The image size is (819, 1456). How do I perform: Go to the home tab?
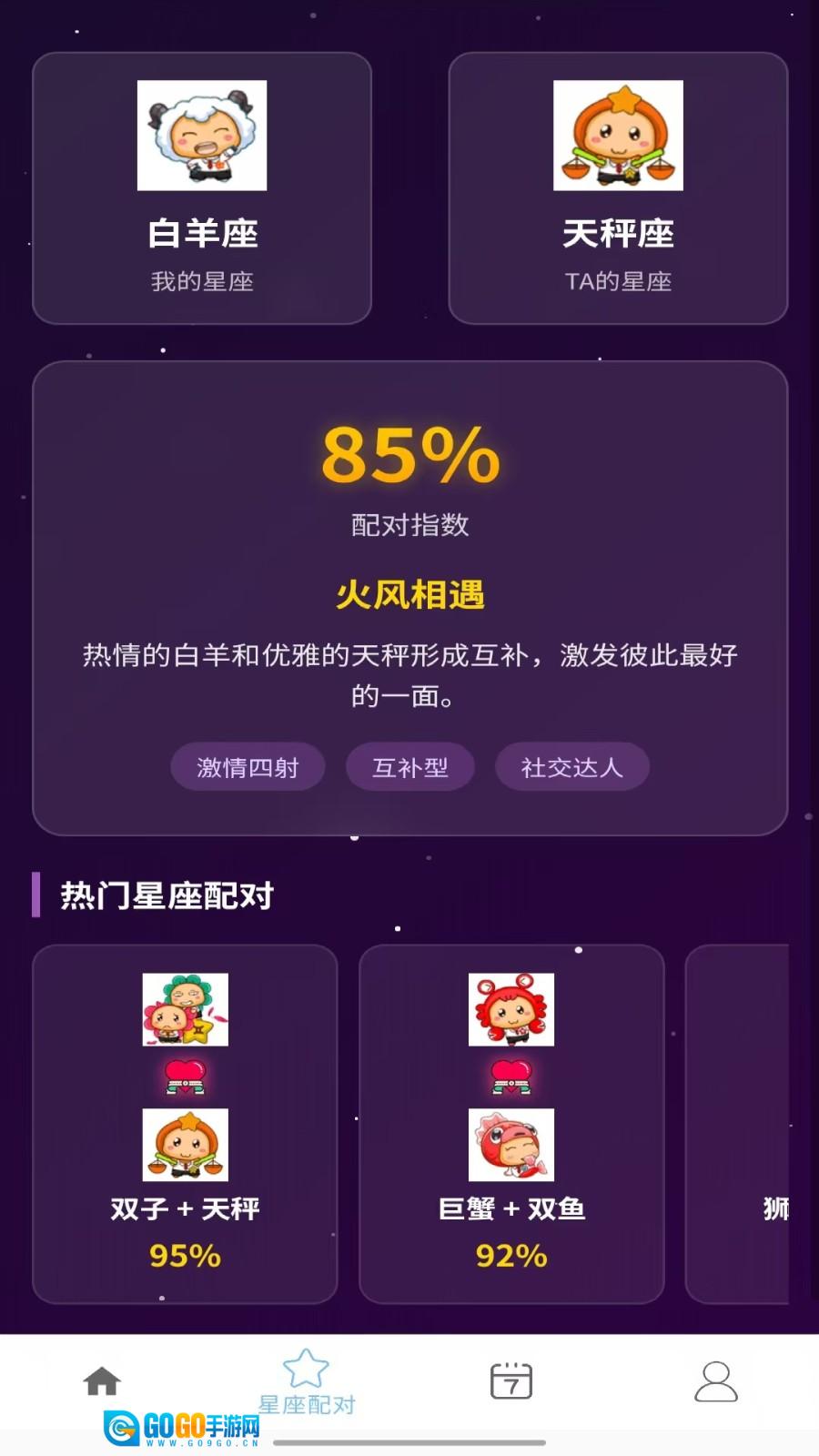pyautogui.click(x=102, y=1381)
